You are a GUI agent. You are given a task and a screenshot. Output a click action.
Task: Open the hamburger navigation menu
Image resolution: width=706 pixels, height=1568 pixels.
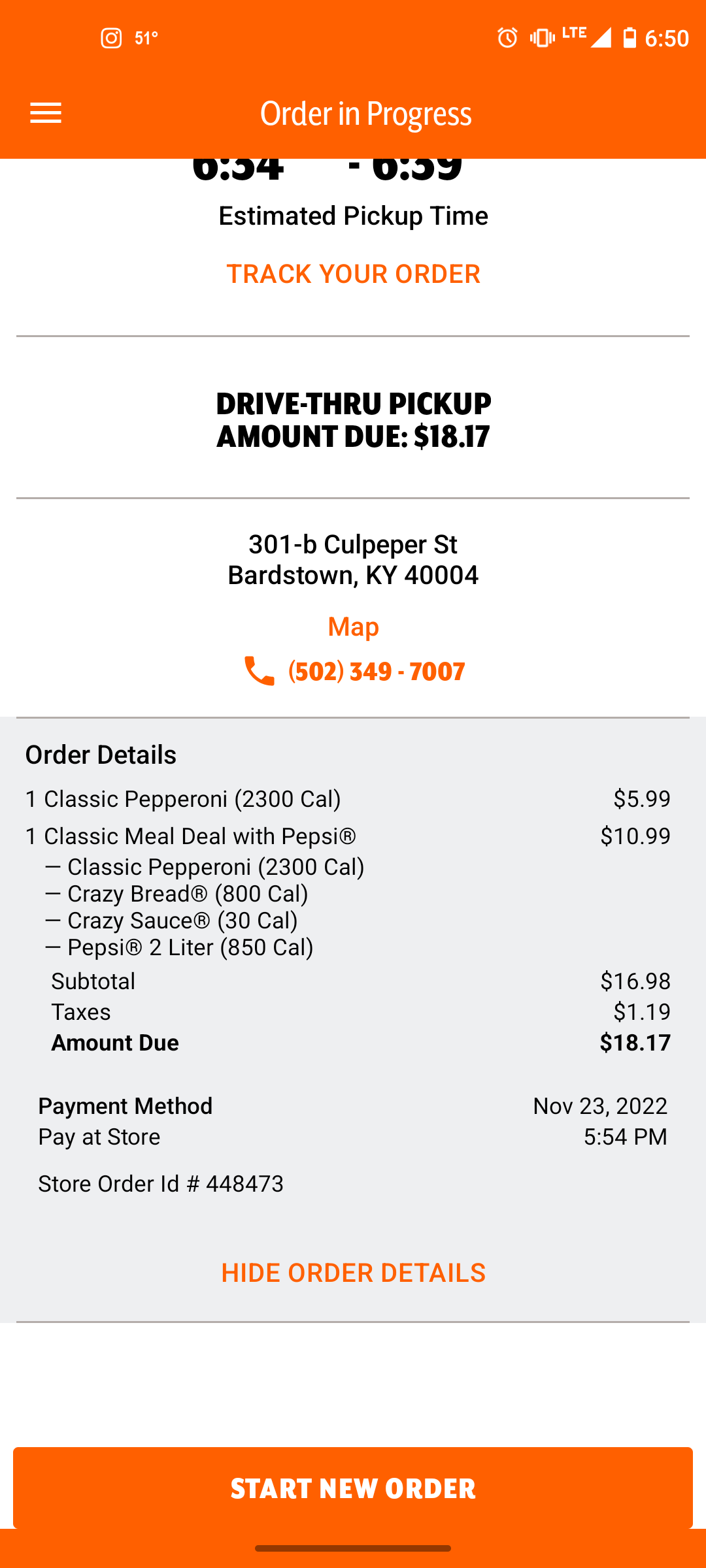46,113
